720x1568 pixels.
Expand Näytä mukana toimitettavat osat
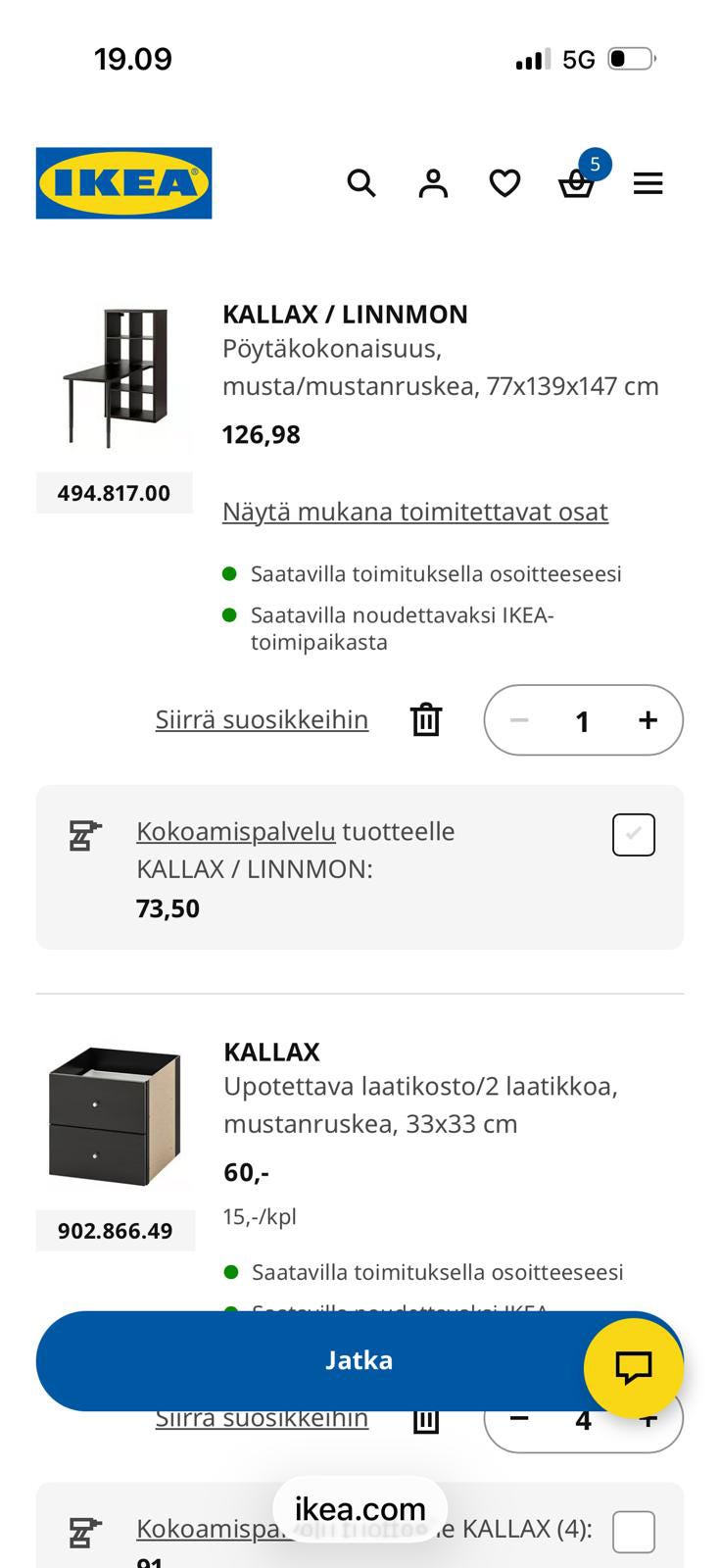[x=415, y=512]
